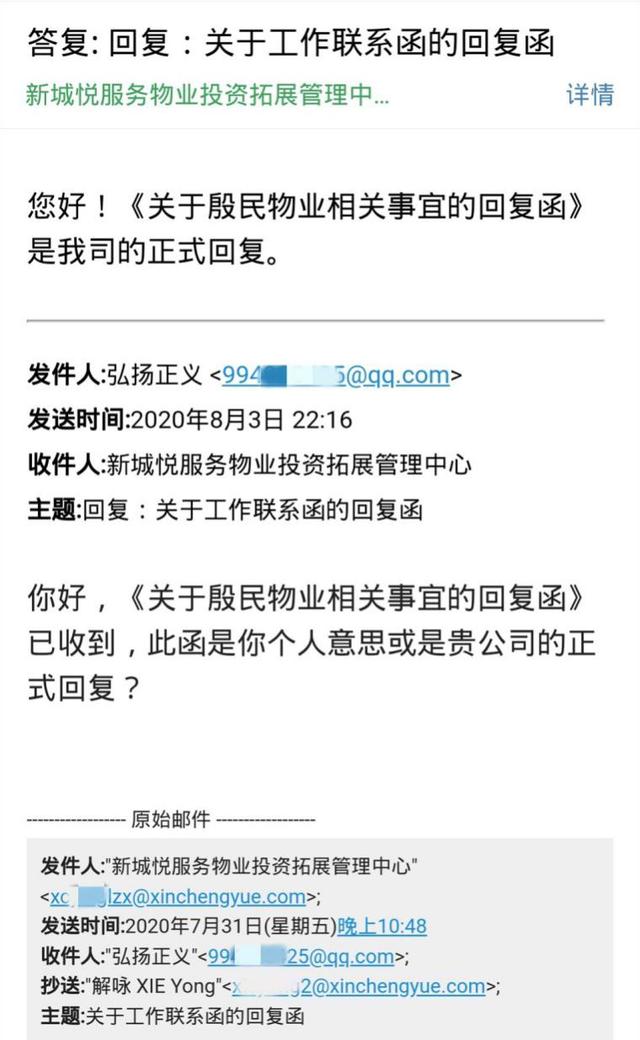Open recipient 弘扬正义's qq.com email link

(x=301, y=956)
